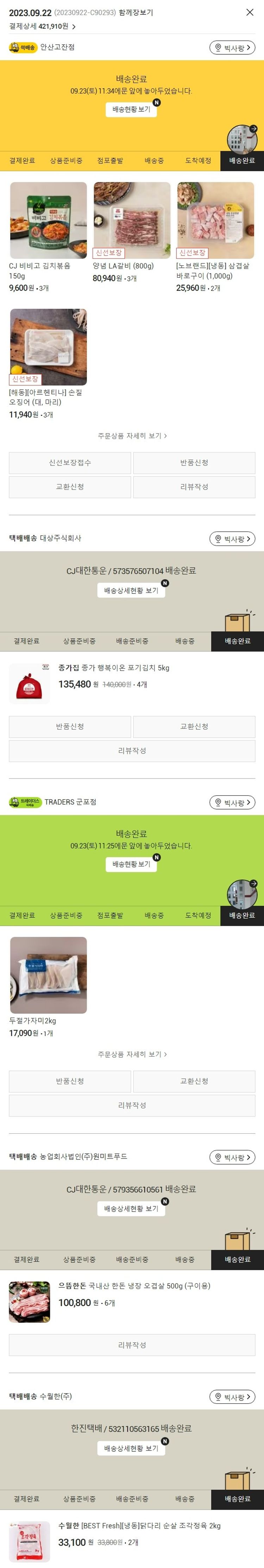Write a review for 안산고잔점 items
Viewport: 264px width, 1568px height.
pyautogui.click(x=194, y=486)
